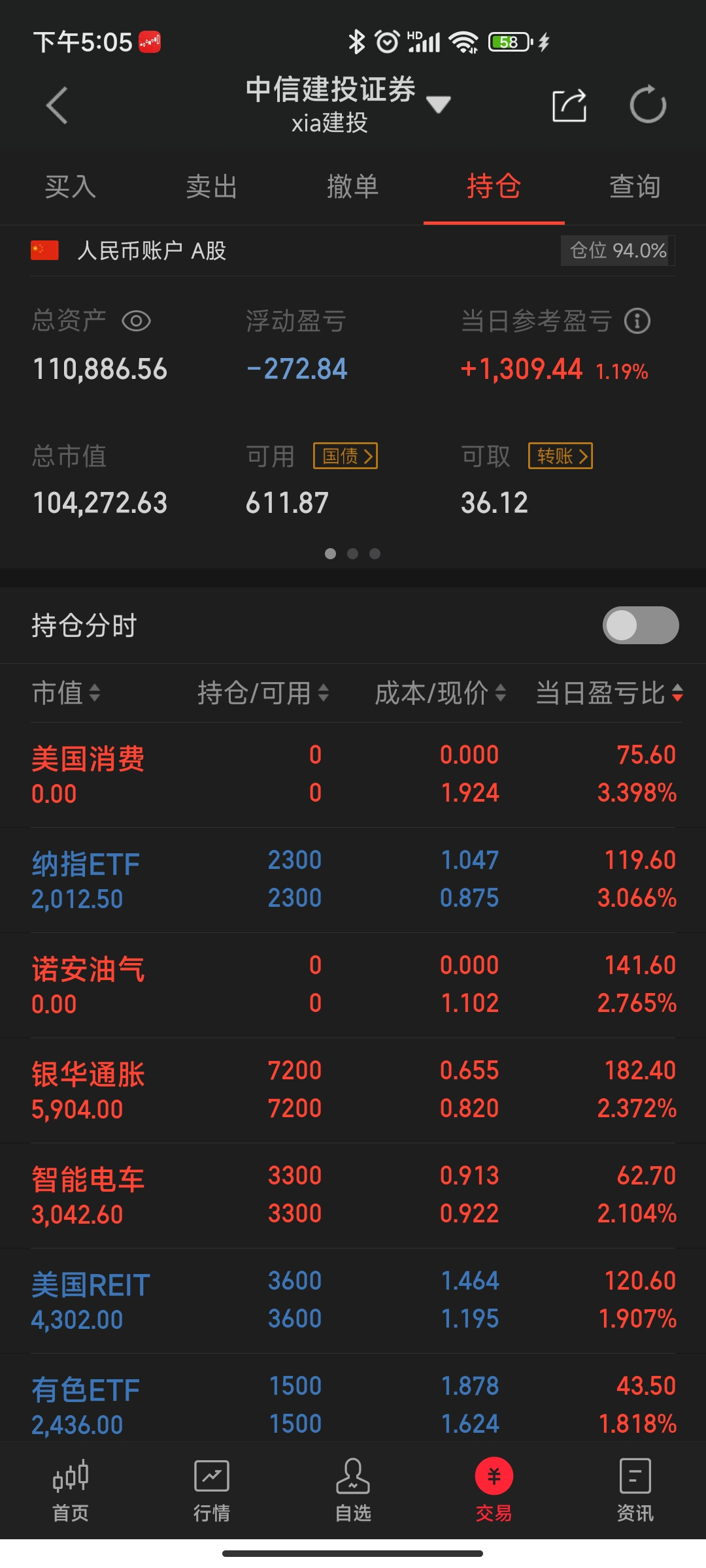This screenshot has height=1568, width=706.
Task: Open the 纳指ETF holding row
Action: click(353, 879)
